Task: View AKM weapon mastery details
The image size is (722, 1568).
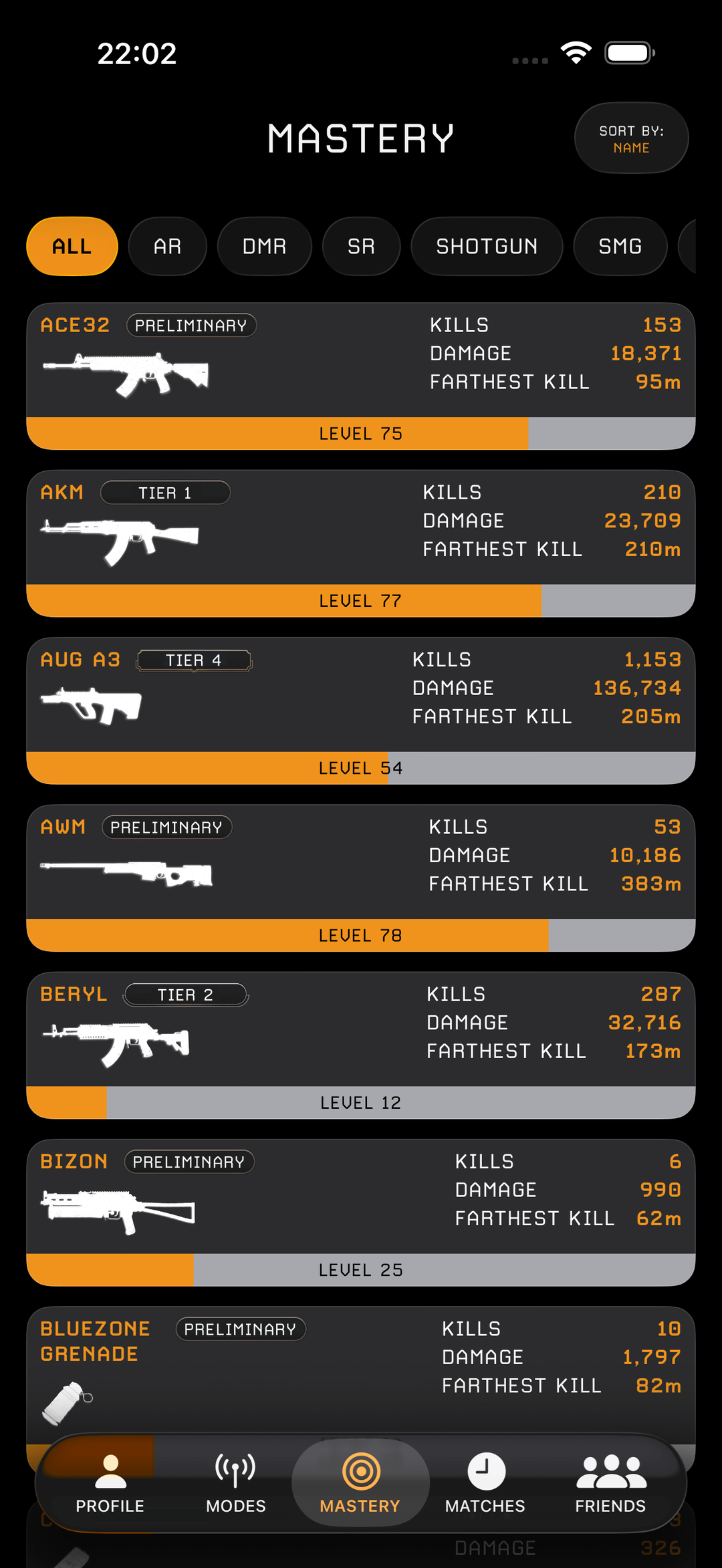Action: coord(361,543)
